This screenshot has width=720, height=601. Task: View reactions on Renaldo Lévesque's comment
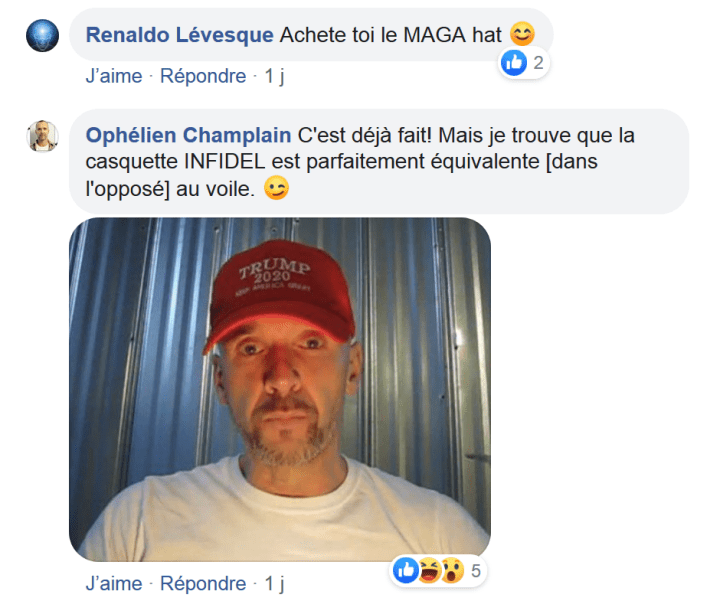[x=525, y=64]
